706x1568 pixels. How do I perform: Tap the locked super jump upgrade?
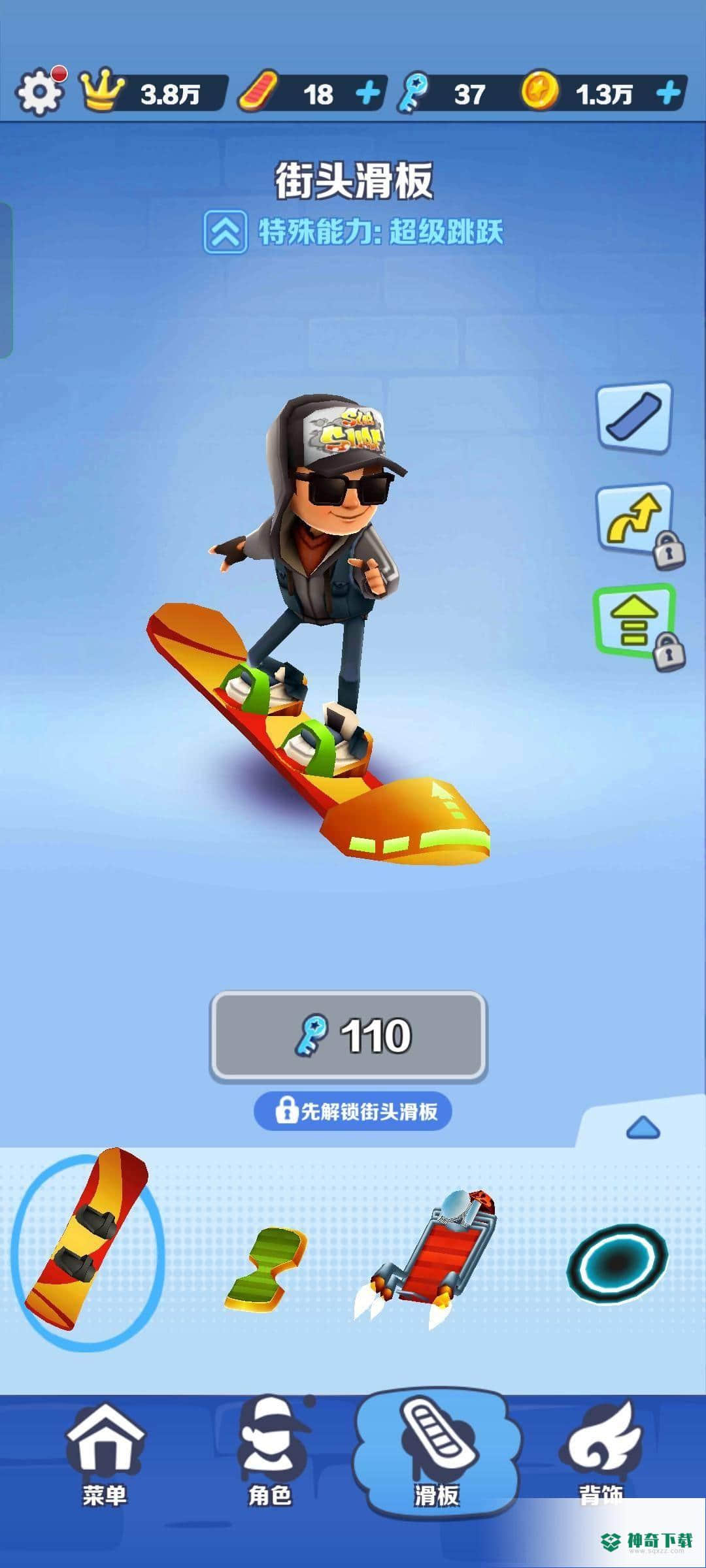pyautogui.click(x=635, y=622)
